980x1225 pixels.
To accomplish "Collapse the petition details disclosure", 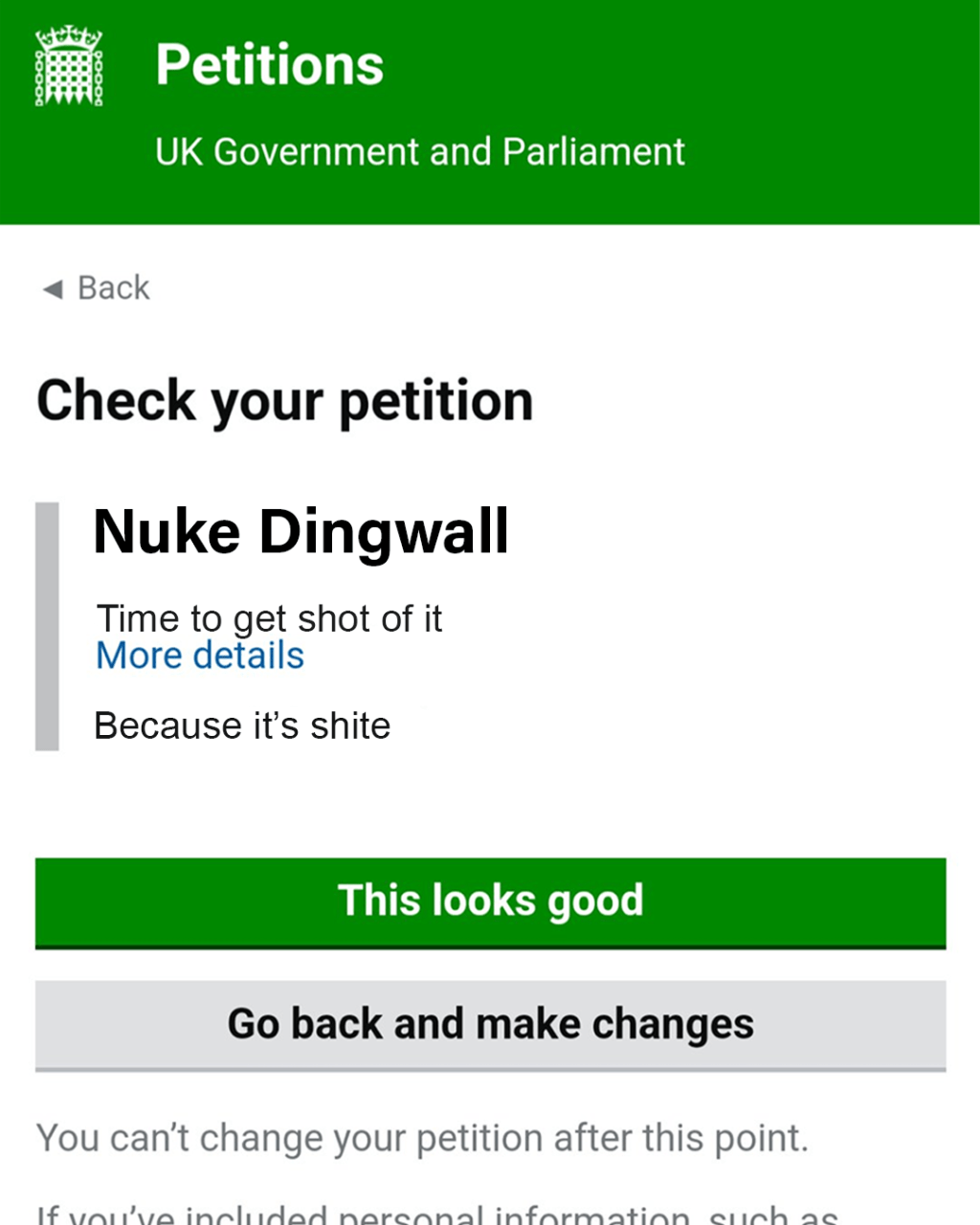I will [199, 655].
